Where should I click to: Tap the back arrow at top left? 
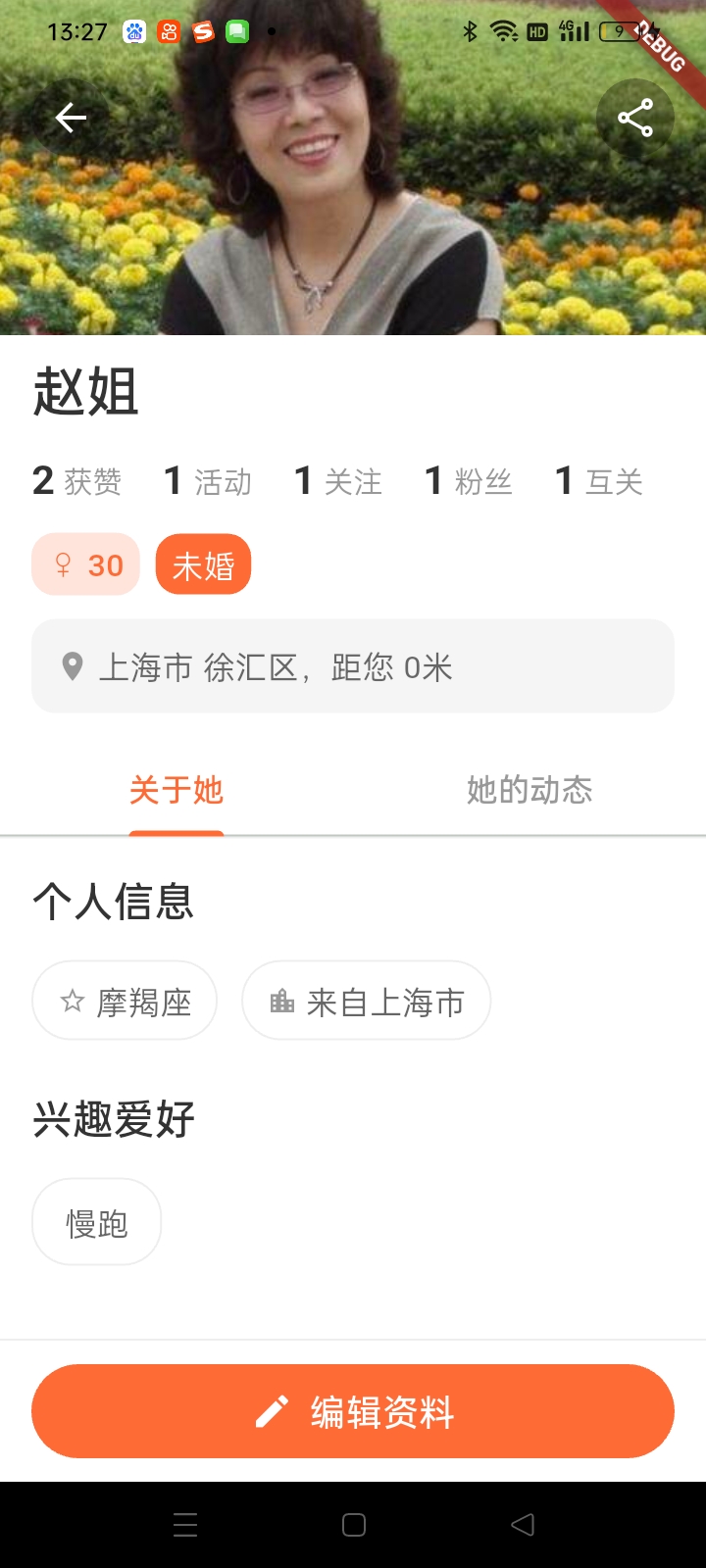click(70, 118)
